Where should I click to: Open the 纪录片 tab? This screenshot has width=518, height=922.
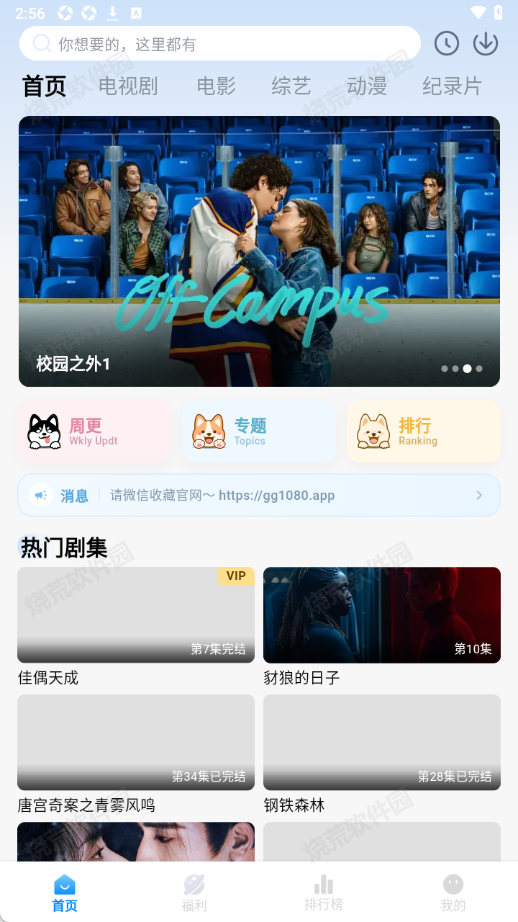pos(452,86)
